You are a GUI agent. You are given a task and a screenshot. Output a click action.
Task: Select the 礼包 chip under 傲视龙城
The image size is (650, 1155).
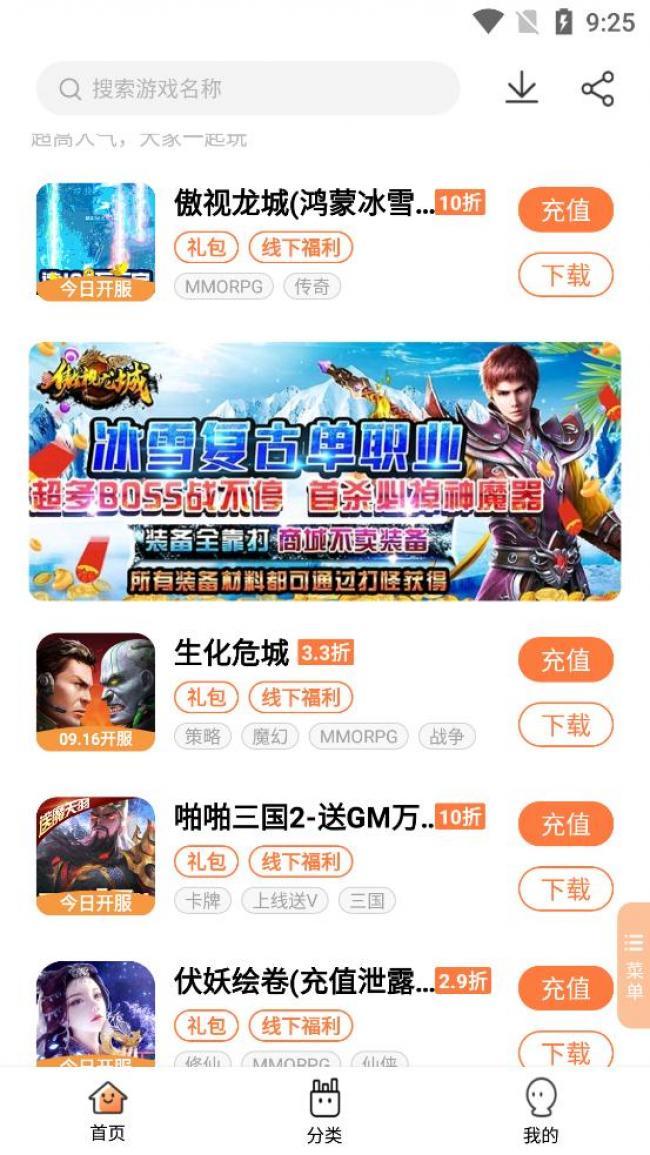tap(206, 247)
